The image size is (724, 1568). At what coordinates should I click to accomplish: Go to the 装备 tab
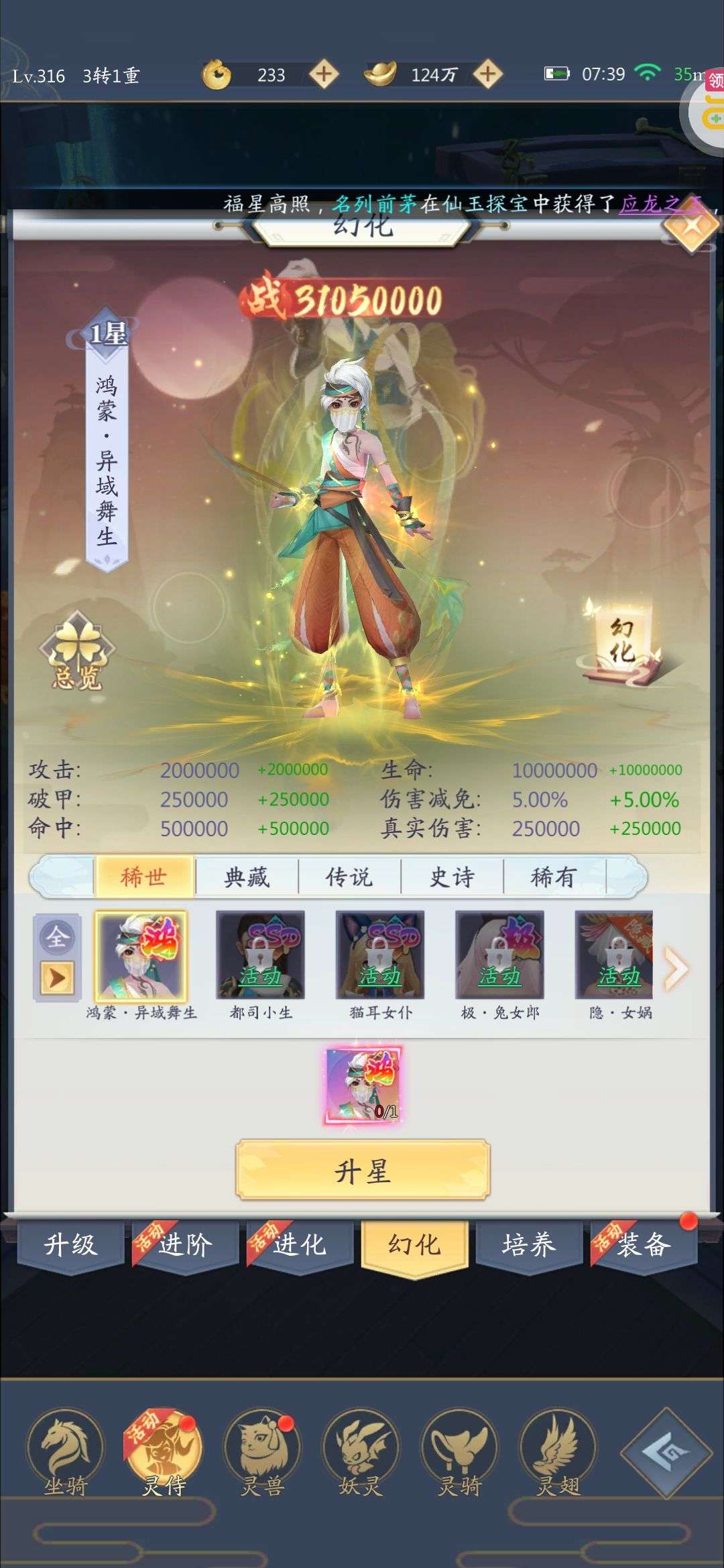644,1245
